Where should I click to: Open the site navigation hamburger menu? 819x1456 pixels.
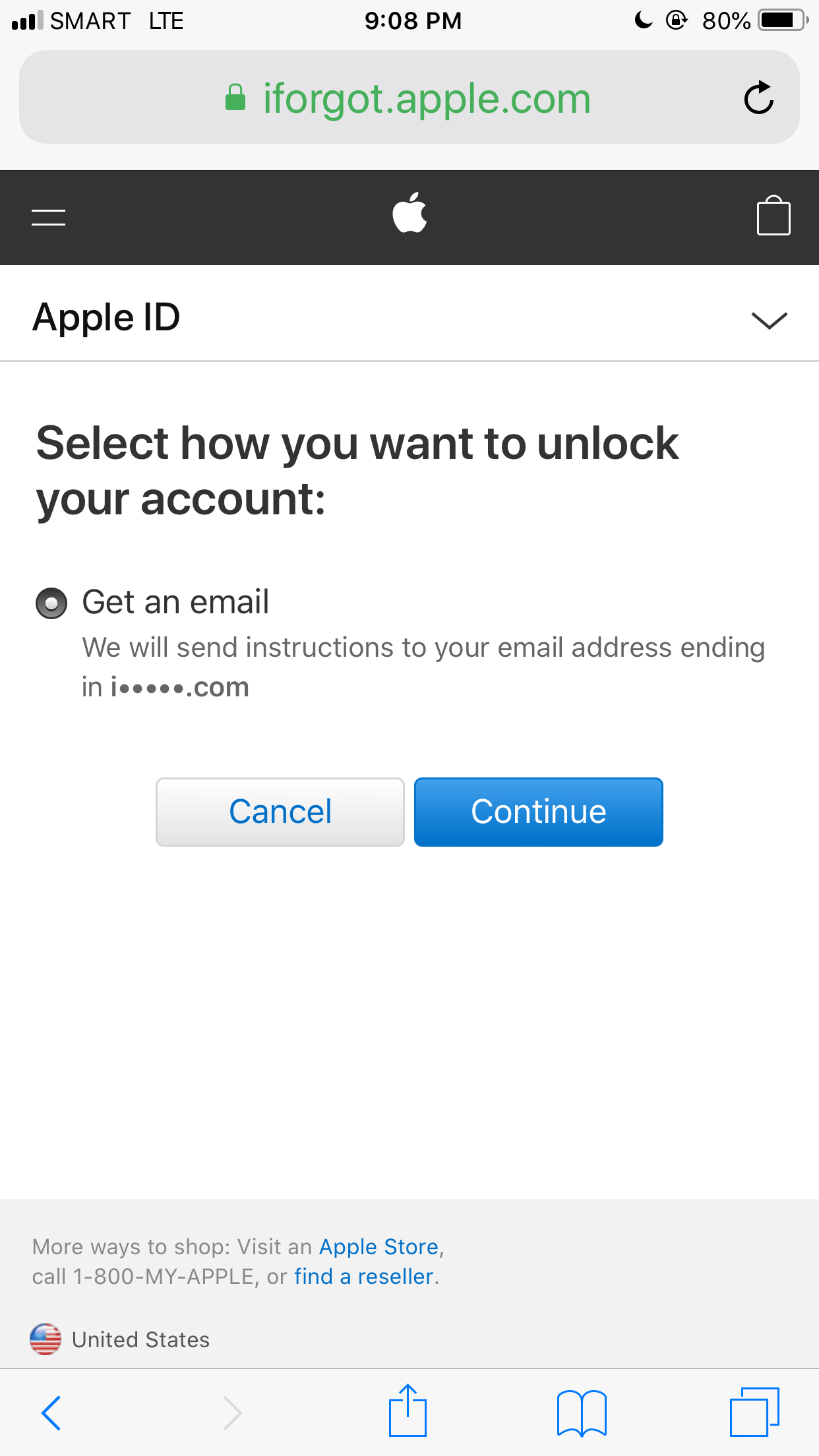click(47, 216)
